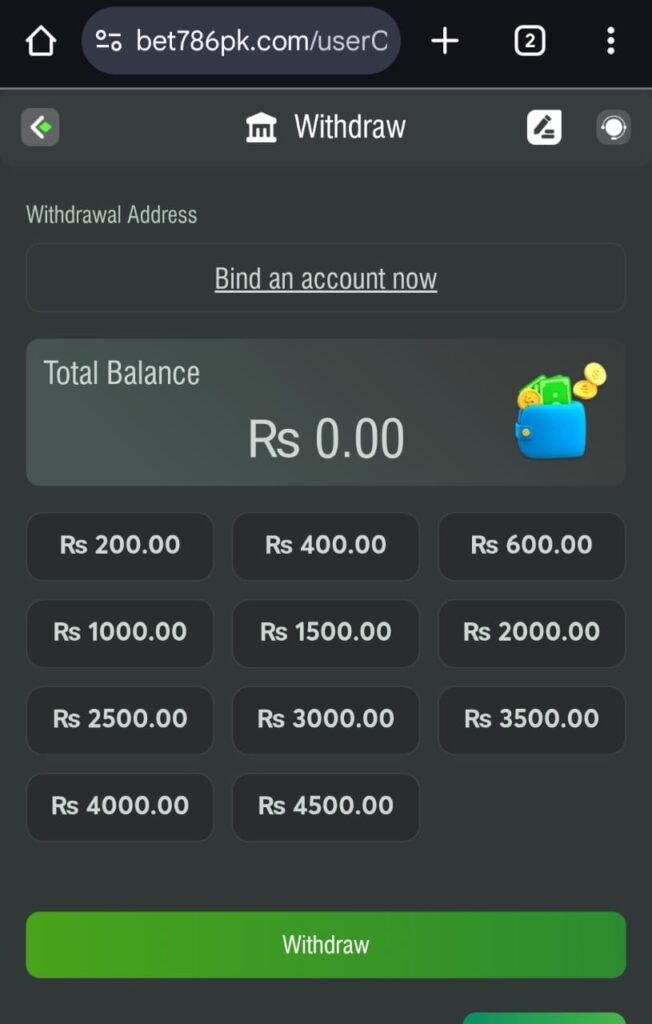The width and height of the screenshot is (652, 1024).
Task: Tap the Bind an account now link
Action: 326,278
